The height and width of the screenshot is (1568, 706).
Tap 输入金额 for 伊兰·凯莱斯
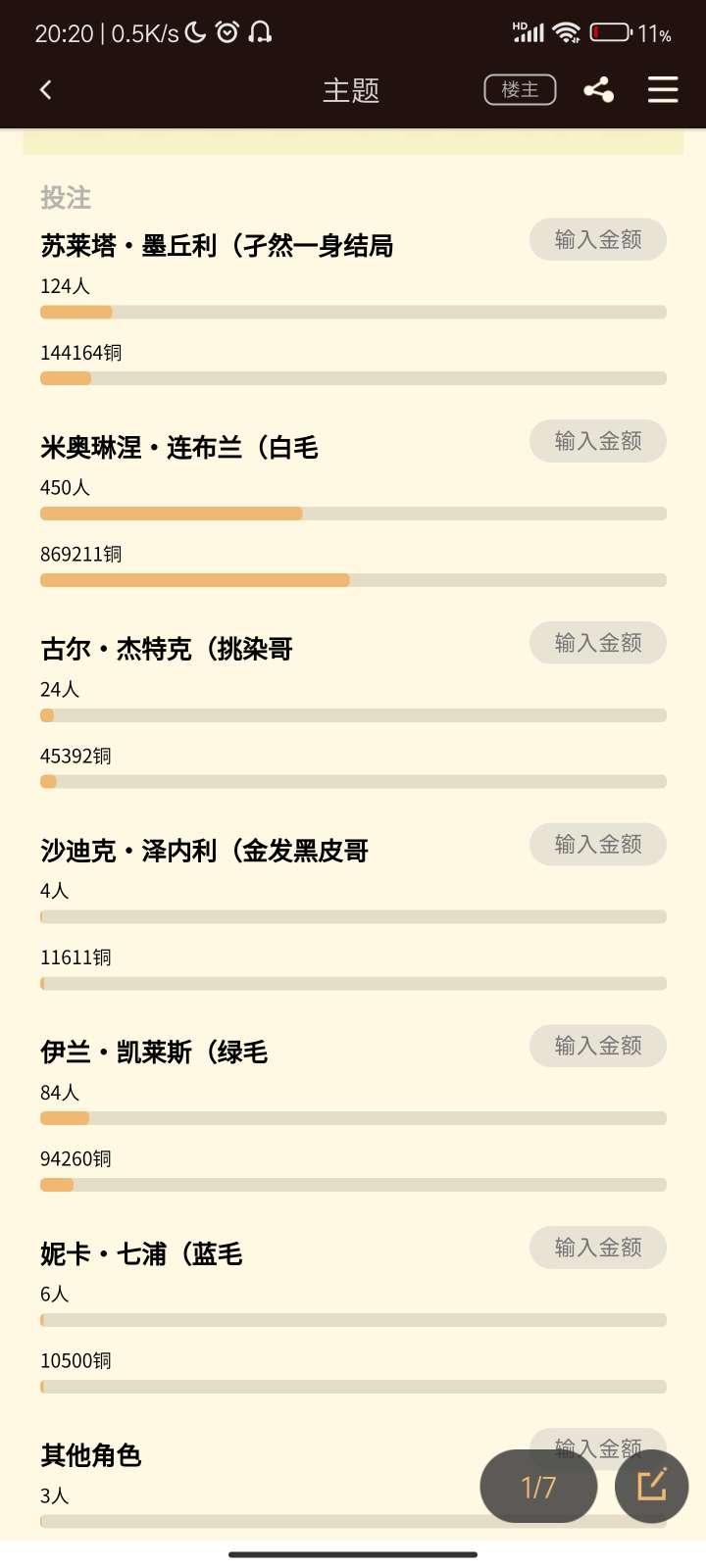click(597, 1047)
